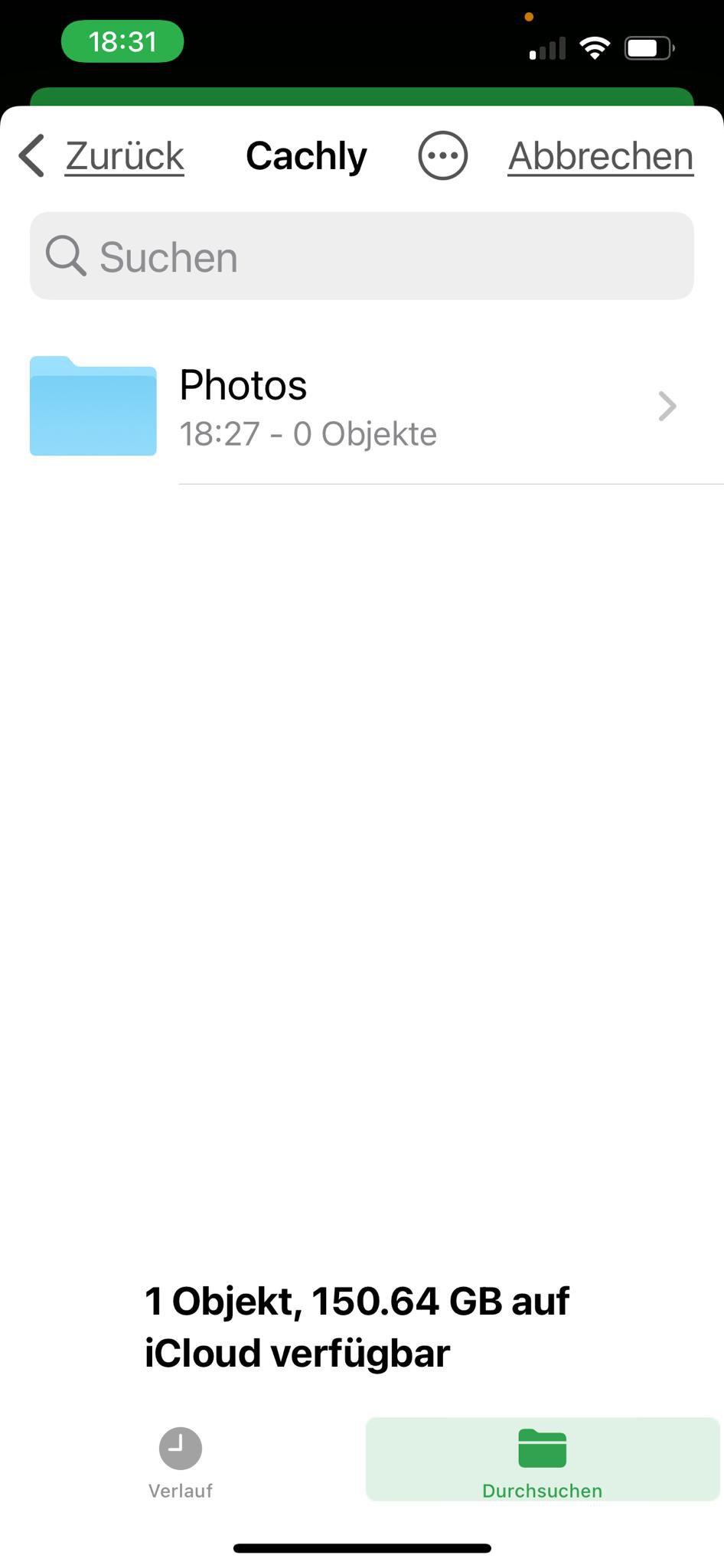Open the more options ellipsis menu
Screen dimensions: 724x1568
click(x=442, y=155)
